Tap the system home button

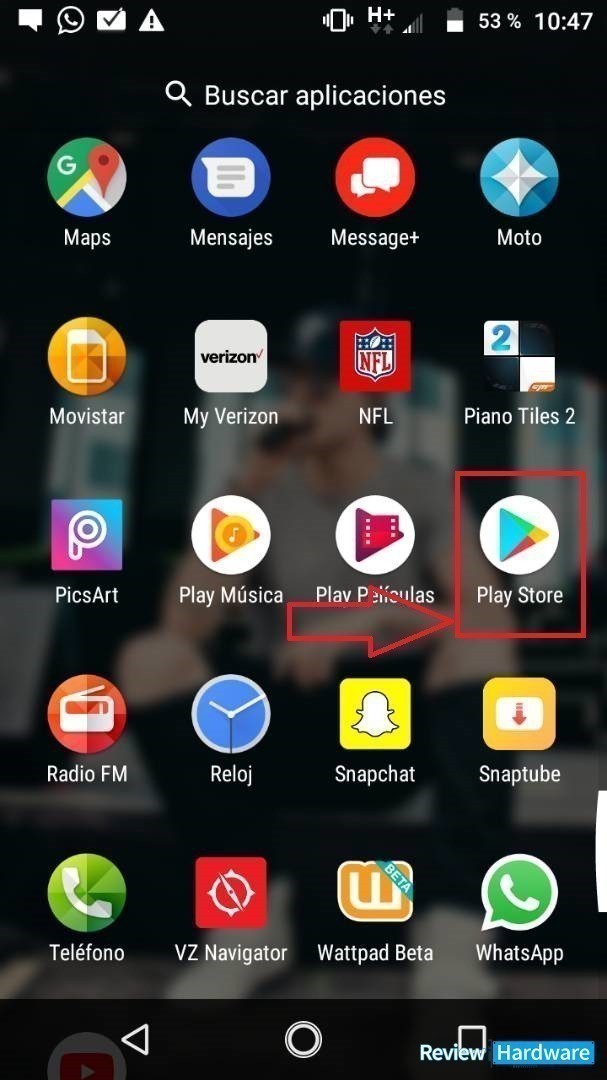(x=303, y=1038)
